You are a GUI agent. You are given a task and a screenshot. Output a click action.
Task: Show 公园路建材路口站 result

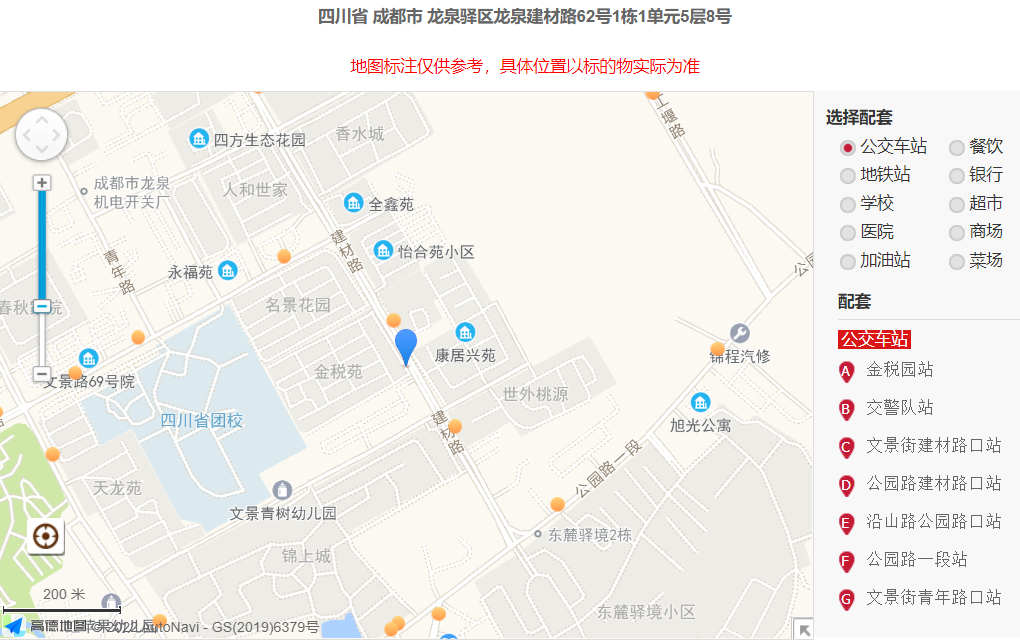(x=933, y=484)
